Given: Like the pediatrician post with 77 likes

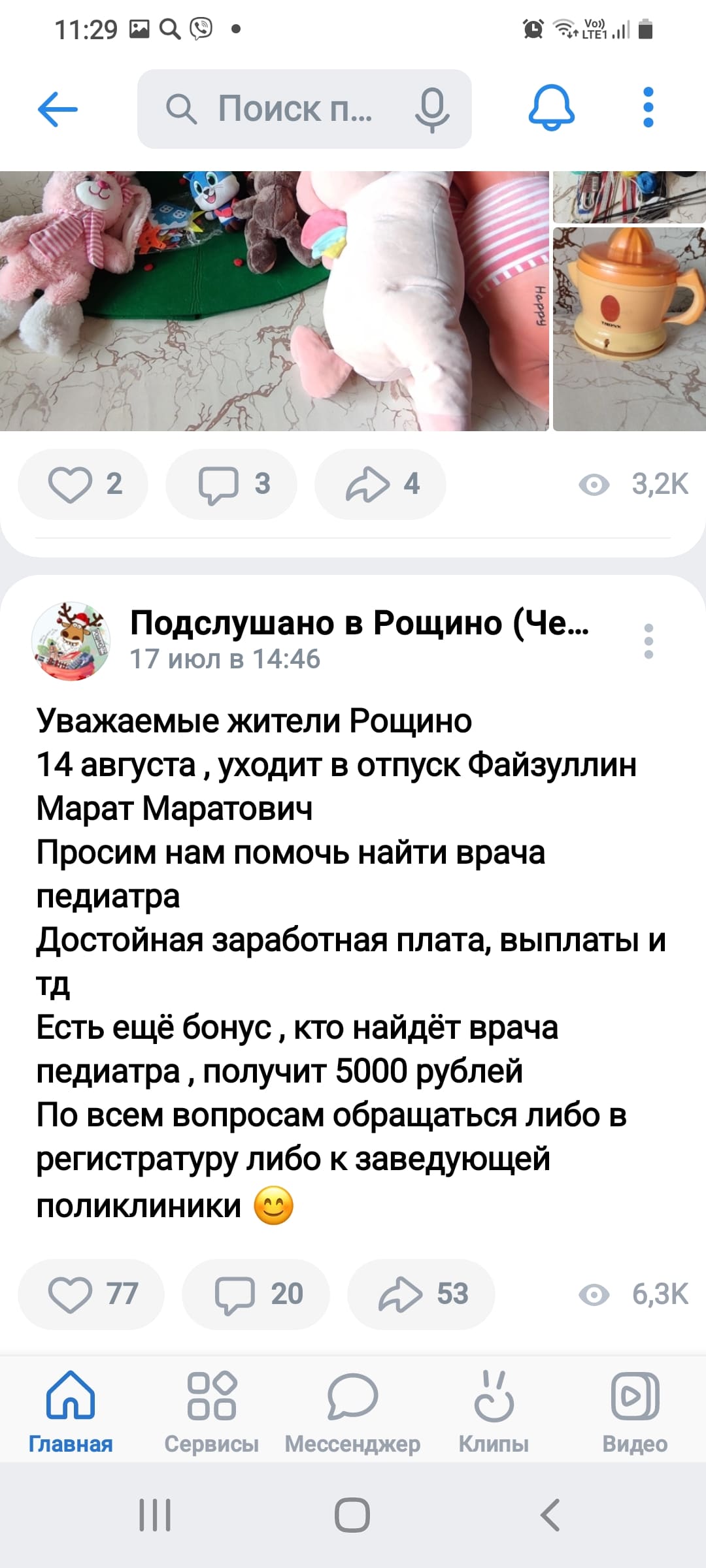Looking at the screenshot, I should pos(91,1294).
